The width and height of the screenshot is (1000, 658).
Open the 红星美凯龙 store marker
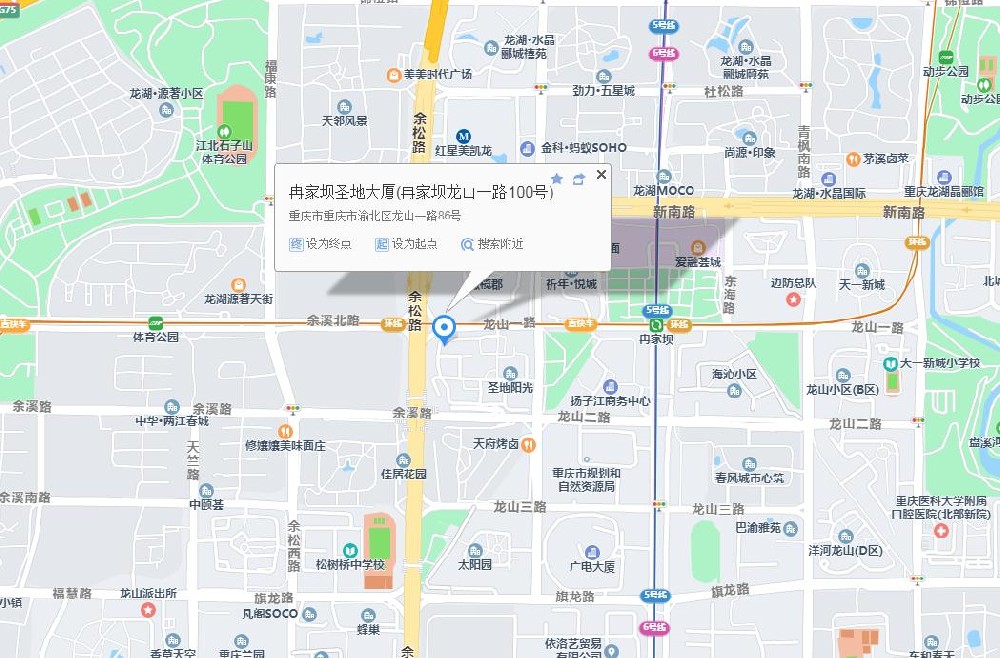(463, 136)
